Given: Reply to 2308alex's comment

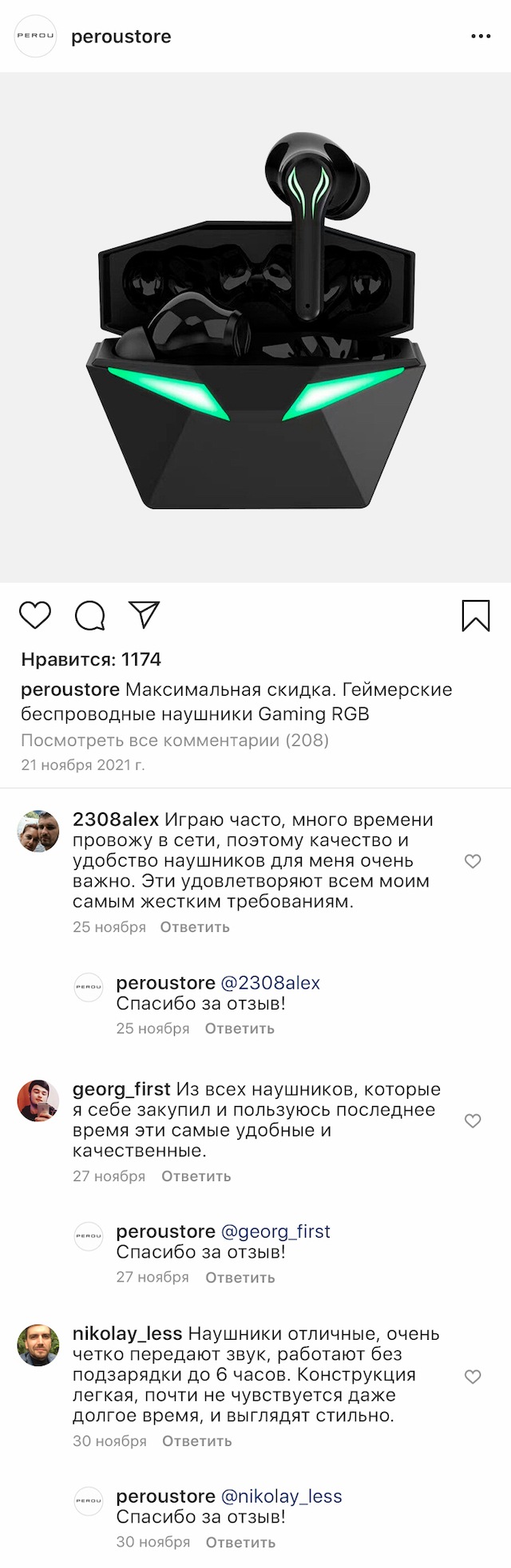Looking at the screenshot, I should pos(195,926).
